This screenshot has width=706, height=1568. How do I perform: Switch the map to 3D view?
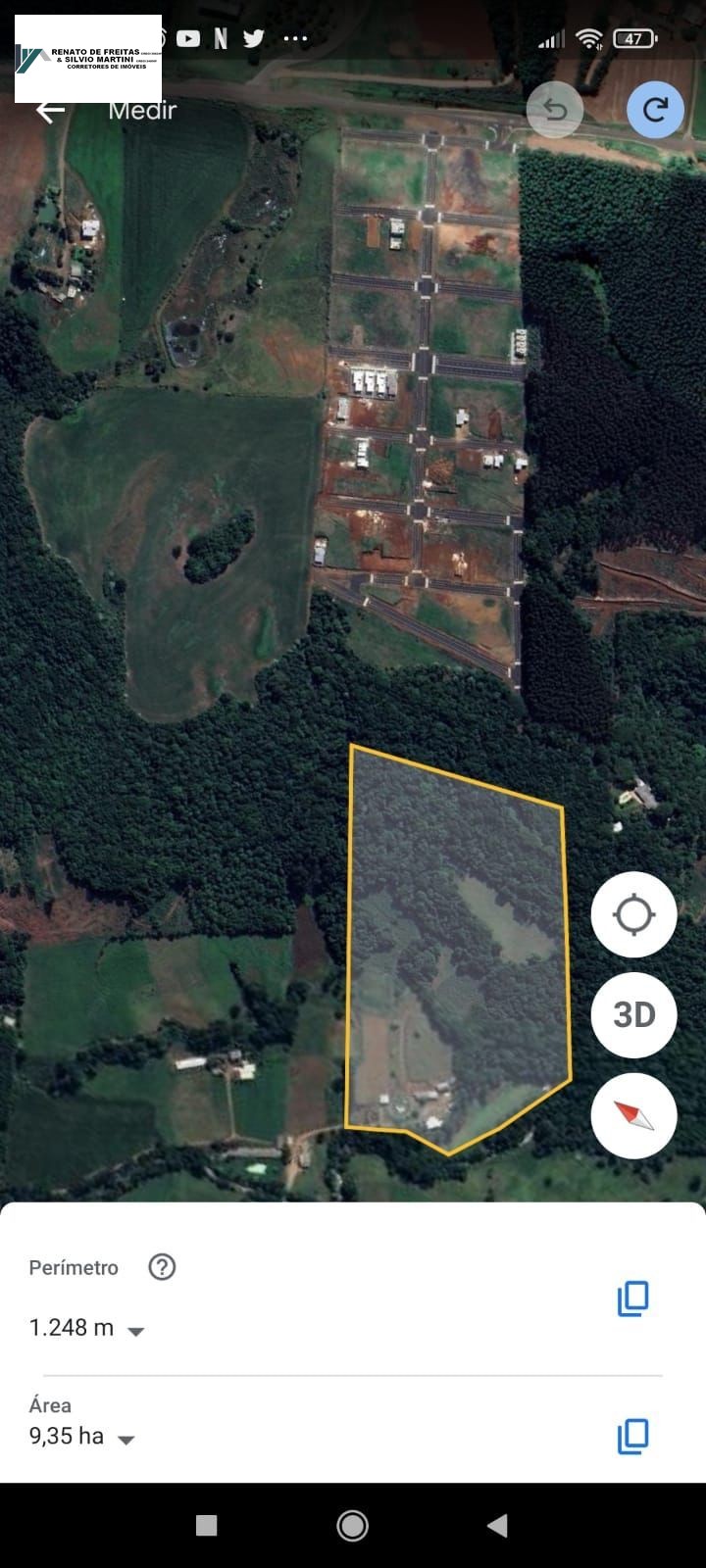[633, 1014]
